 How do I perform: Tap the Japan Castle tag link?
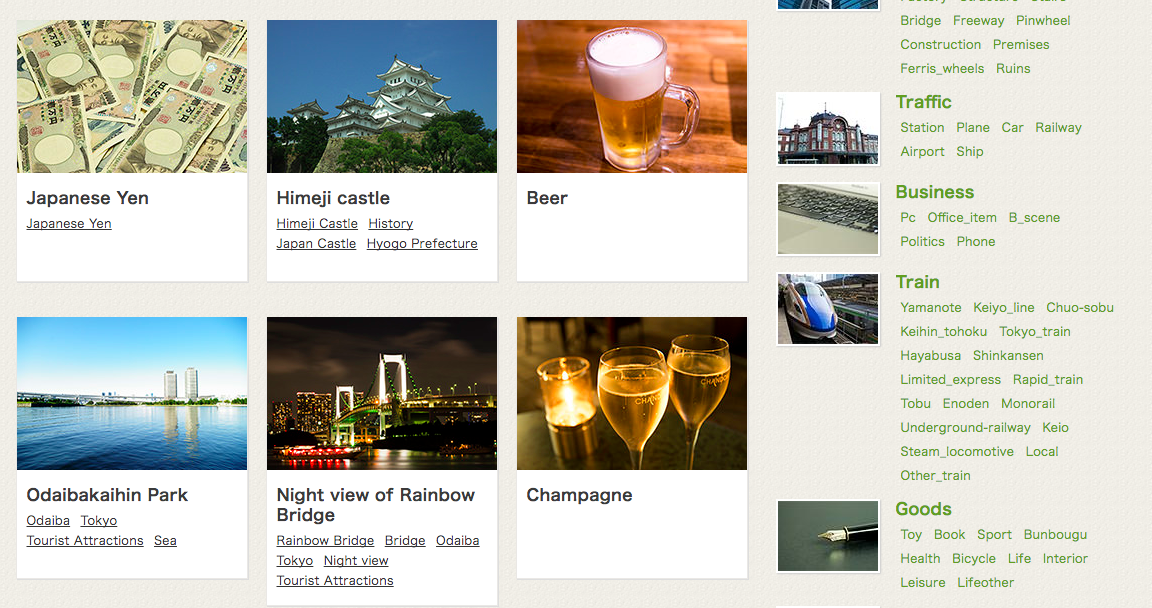tap(316, 244)
